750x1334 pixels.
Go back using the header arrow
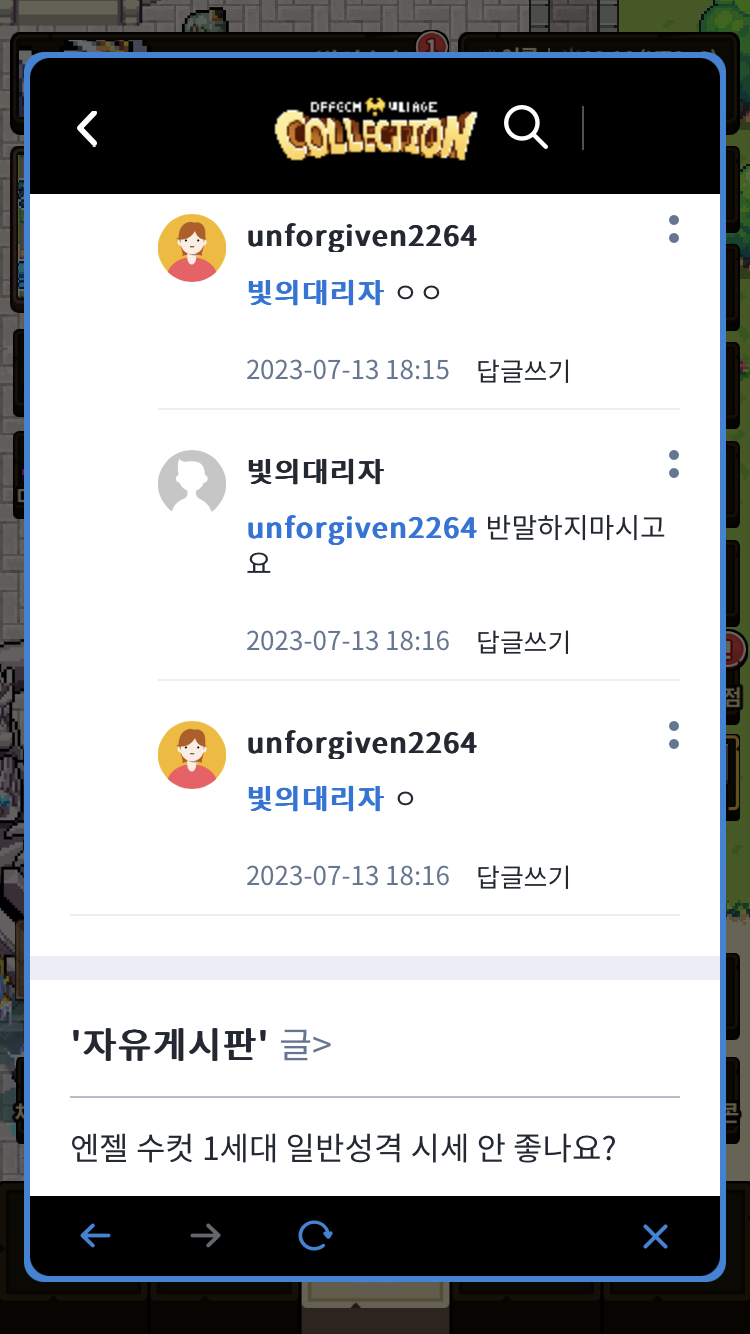coord(88,129)
